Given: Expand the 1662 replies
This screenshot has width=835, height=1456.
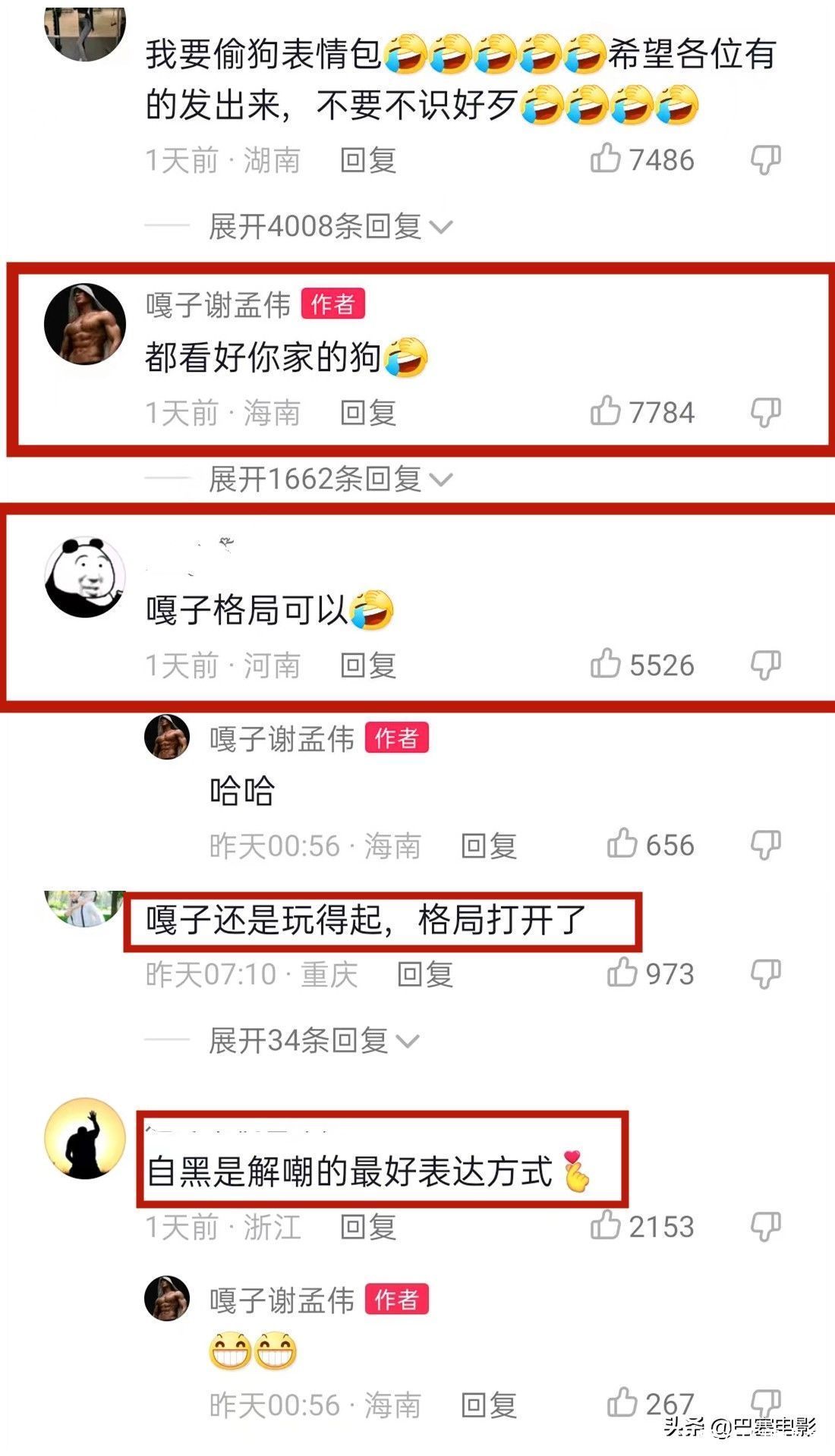Looking at the screenshot, I should 330,479.
